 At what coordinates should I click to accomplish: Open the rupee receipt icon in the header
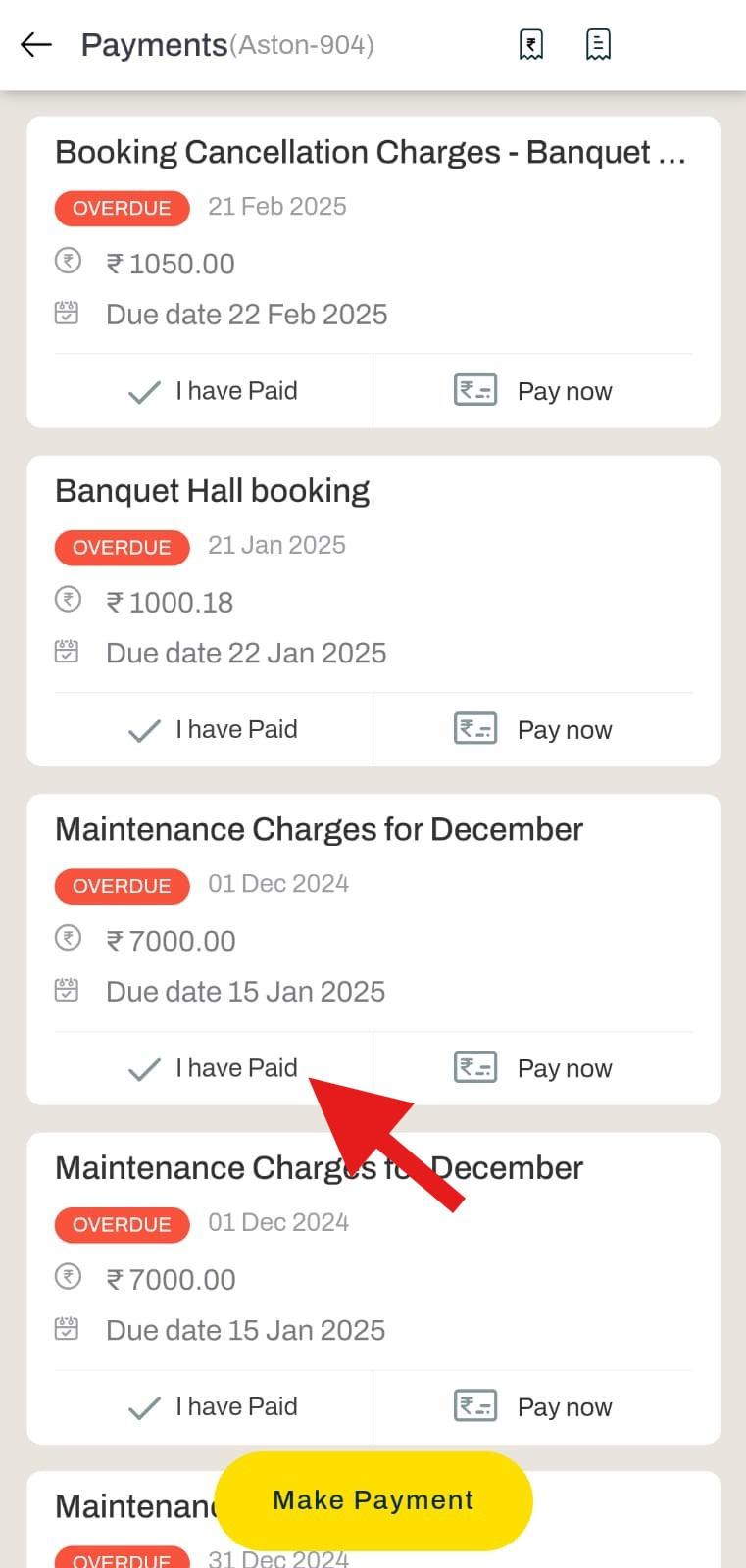[530, 44]
